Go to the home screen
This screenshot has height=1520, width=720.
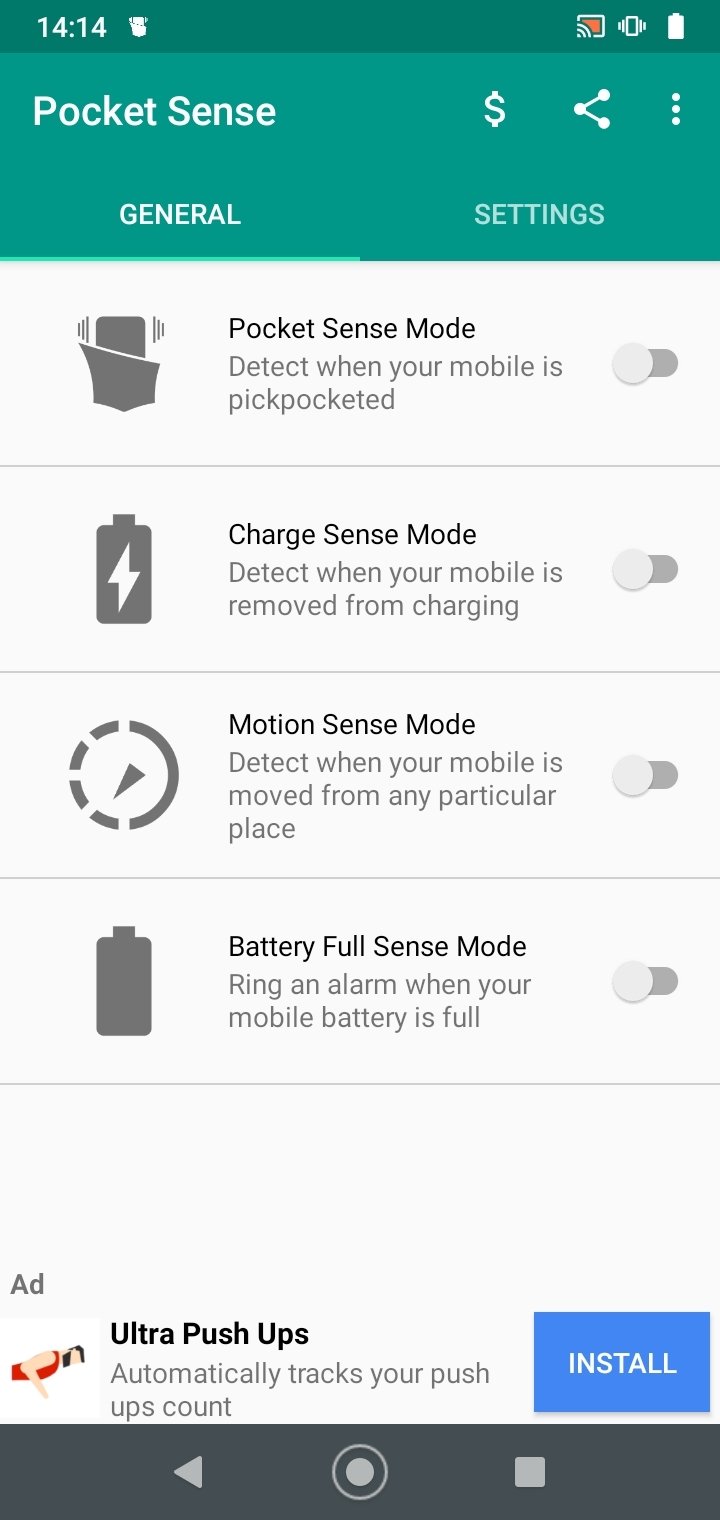pos(360,1471)
